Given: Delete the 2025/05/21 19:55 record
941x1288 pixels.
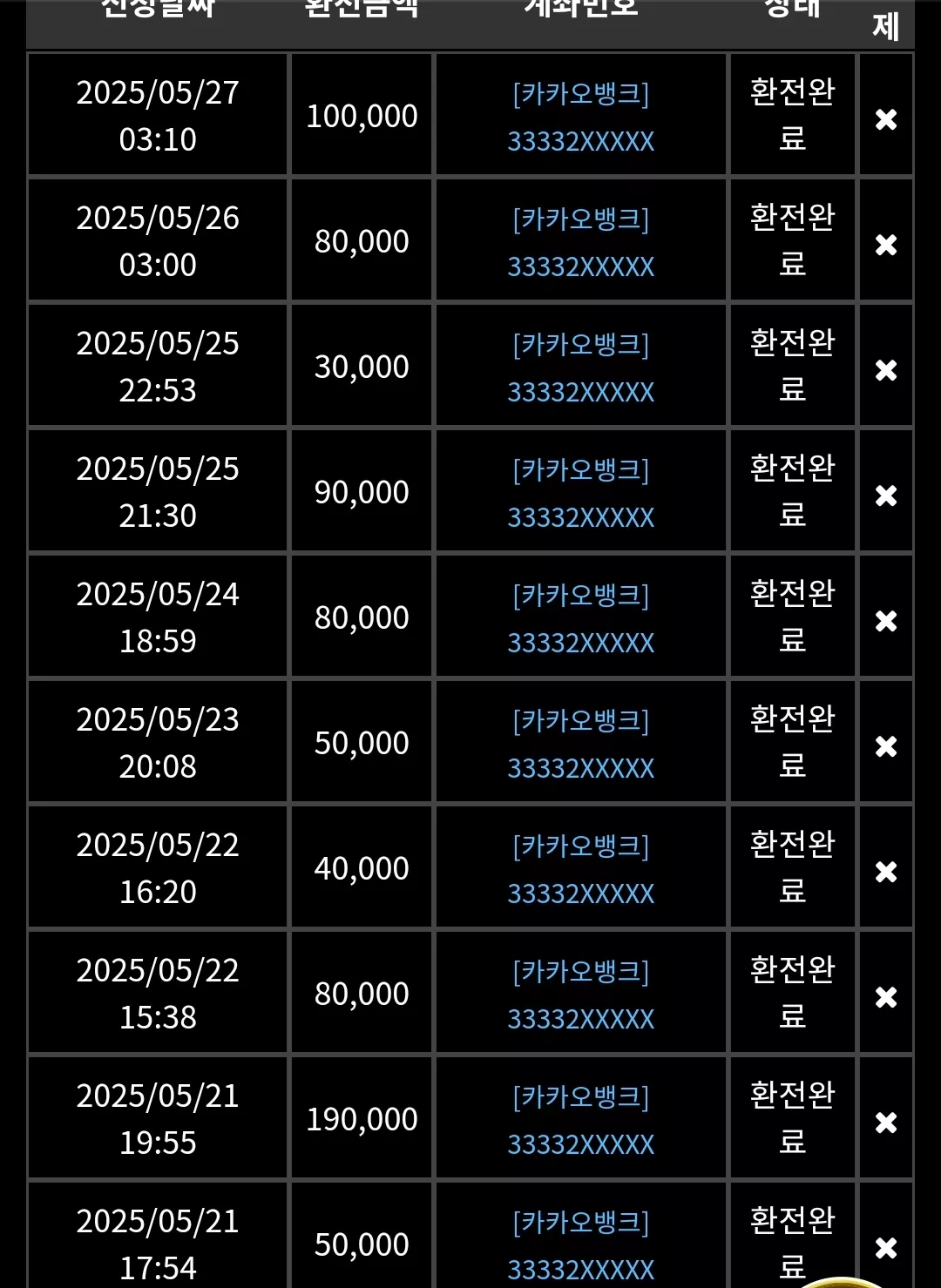Looking at the screenshot, I should (886, 1123).
